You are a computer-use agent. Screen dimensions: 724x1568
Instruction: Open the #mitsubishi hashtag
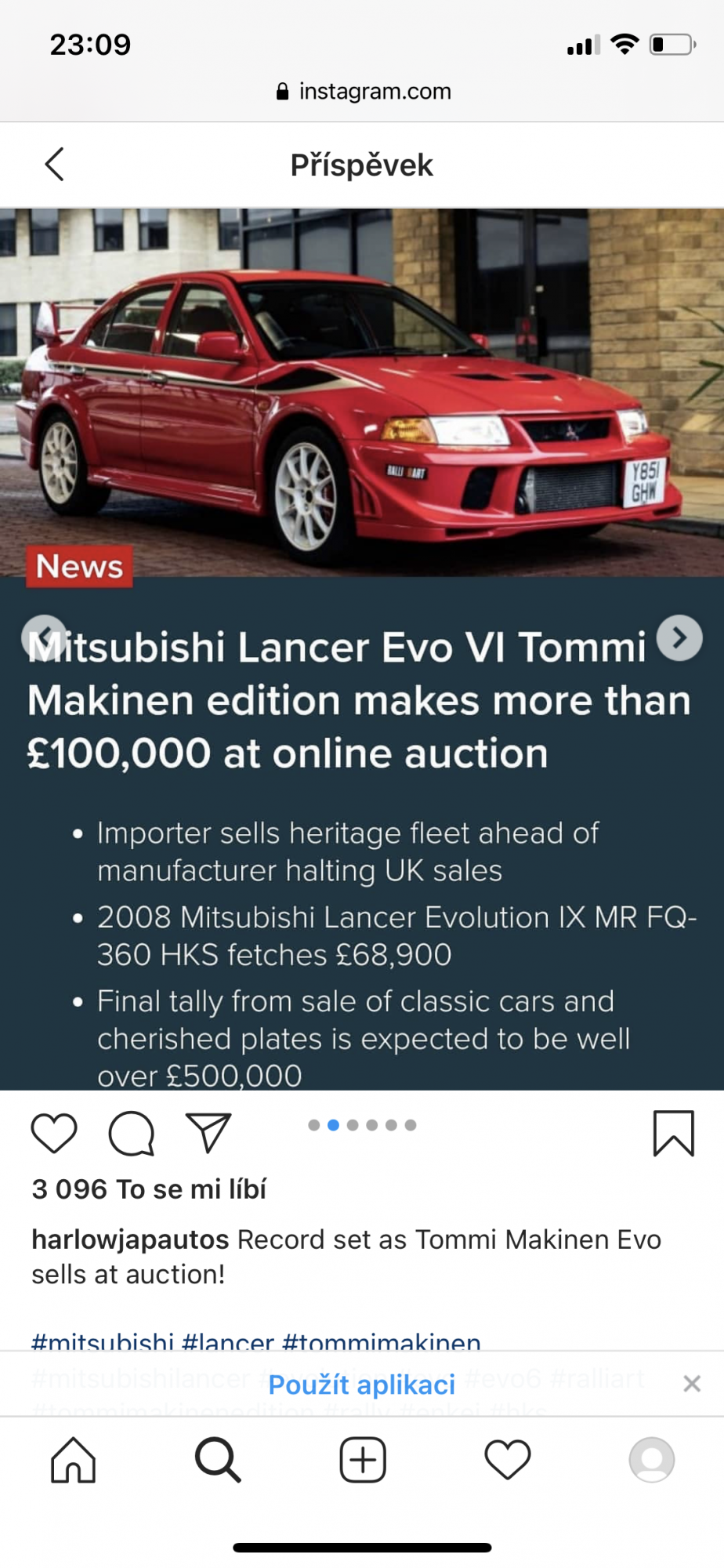click(103, 1341)
